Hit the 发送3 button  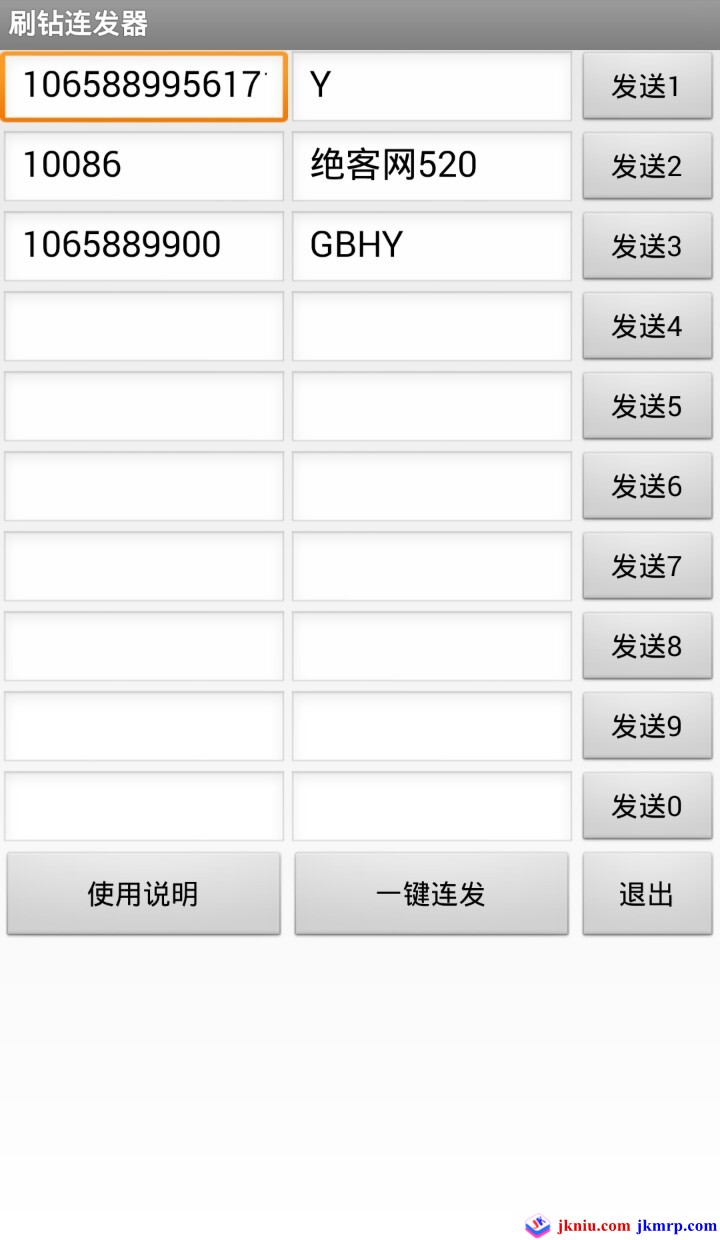pyautogui.click(x=647, y=246)
